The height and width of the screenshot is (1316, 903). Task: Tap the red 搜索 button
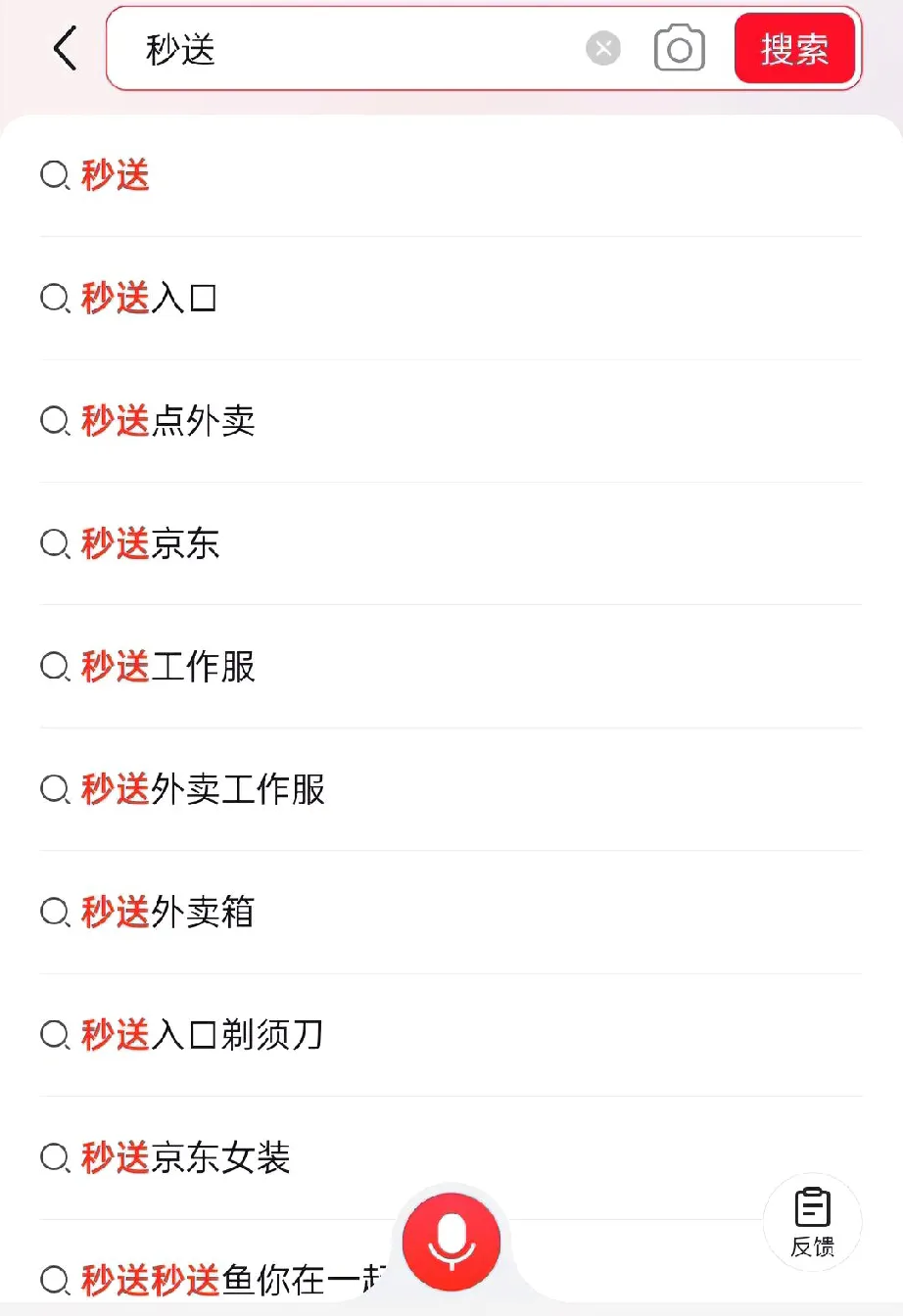pos(794,49)
